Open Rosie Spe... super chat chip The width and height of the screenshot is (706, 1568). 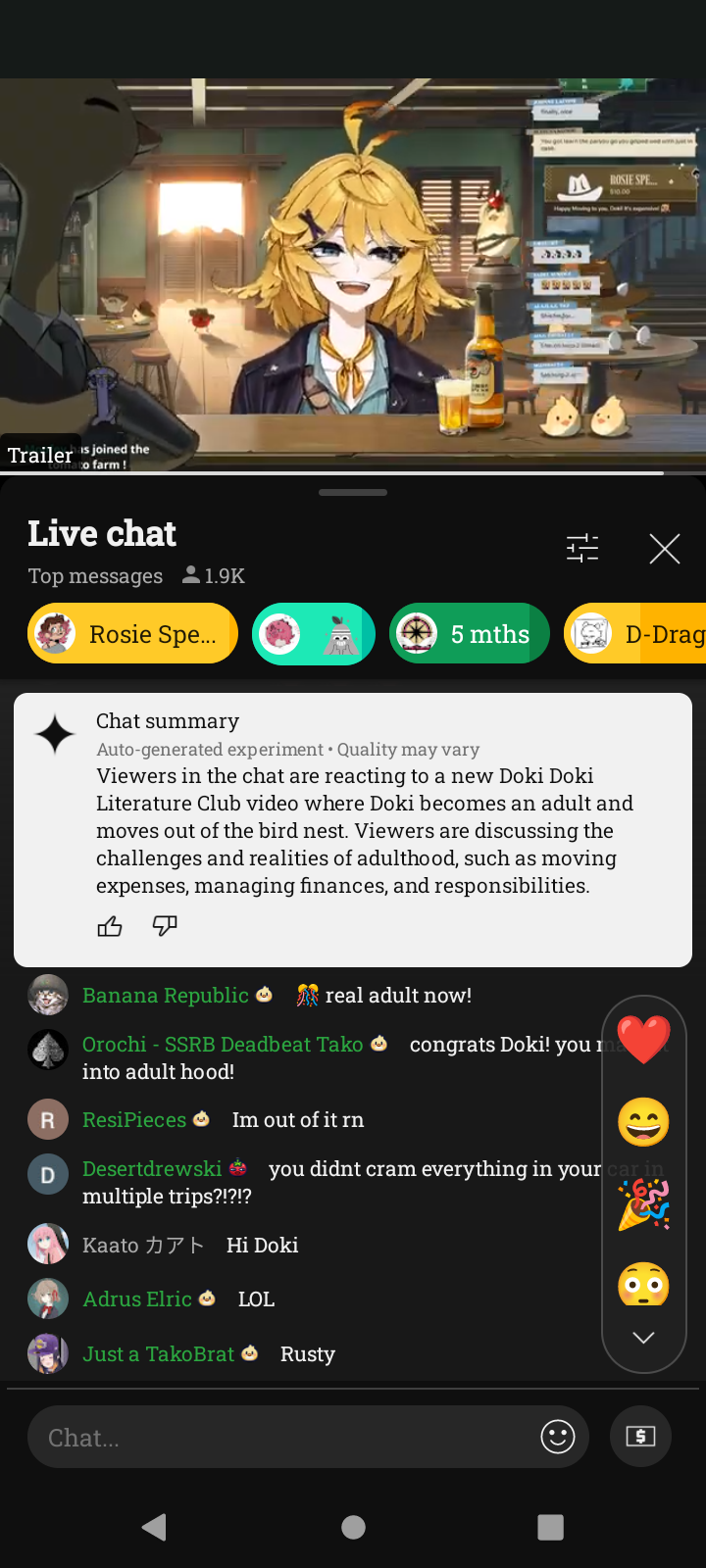click(132, 634)
